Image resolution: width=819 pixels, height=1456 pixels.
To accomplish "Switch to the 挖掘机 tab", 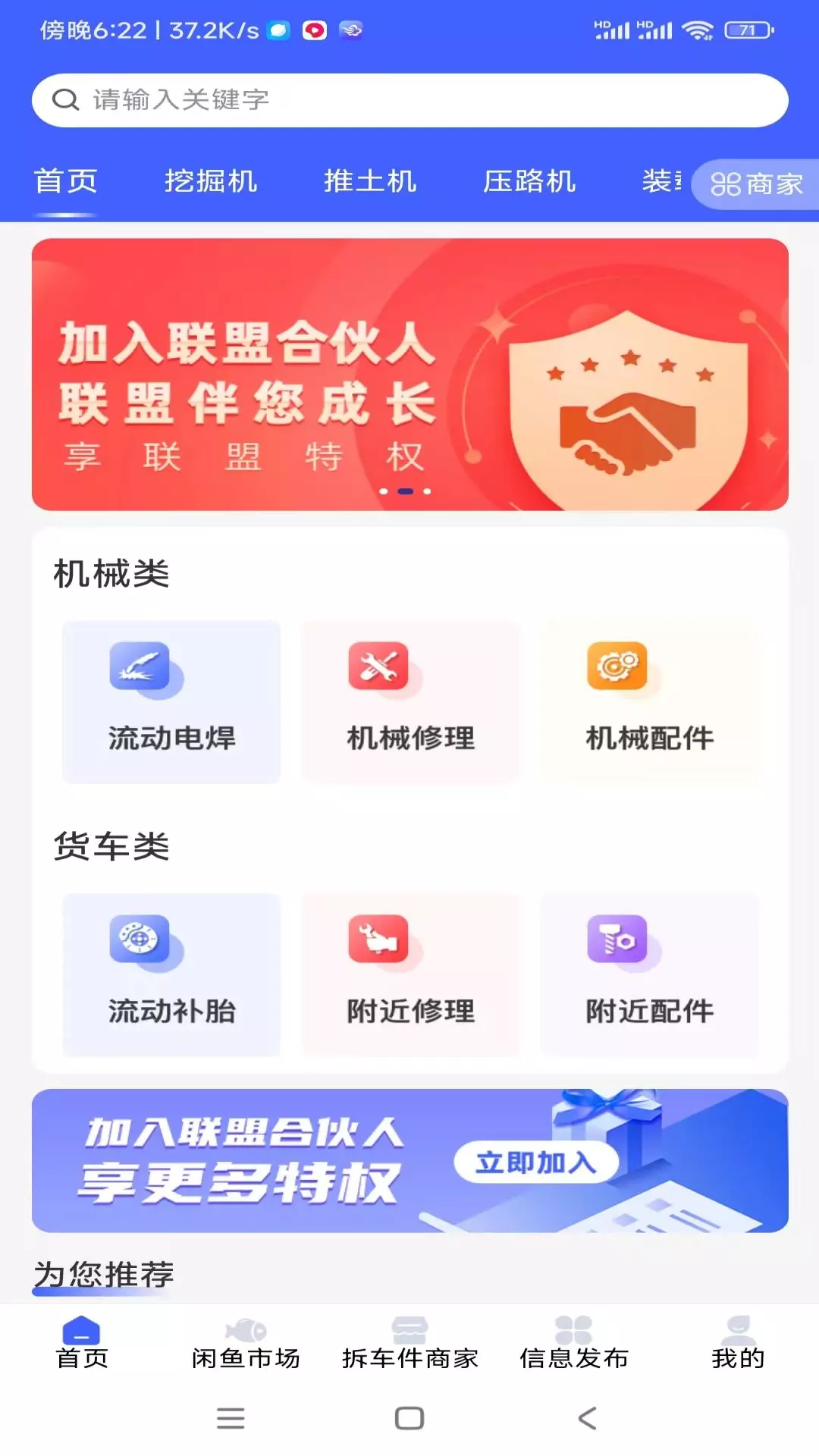I will click(x=211, y=182).
